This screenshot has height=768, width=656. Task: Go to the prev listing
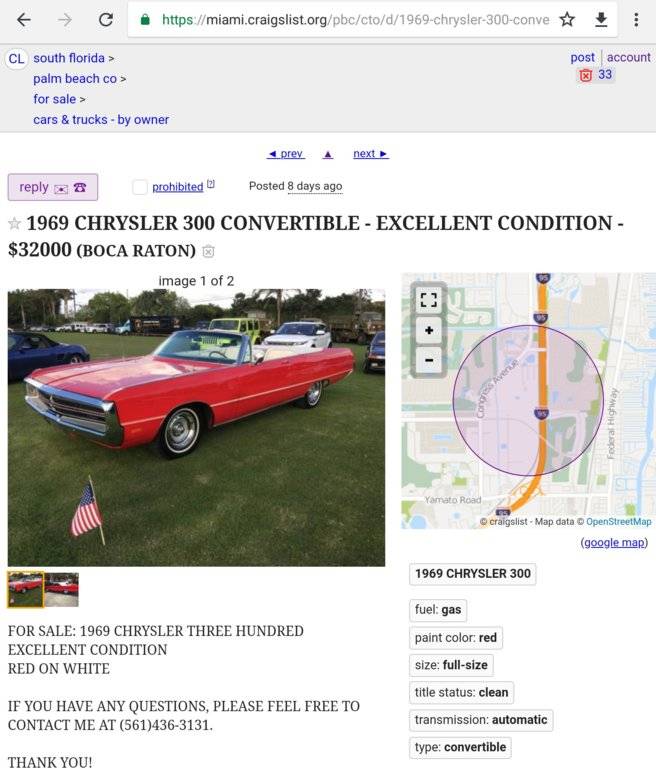click(x=286, y=154)
